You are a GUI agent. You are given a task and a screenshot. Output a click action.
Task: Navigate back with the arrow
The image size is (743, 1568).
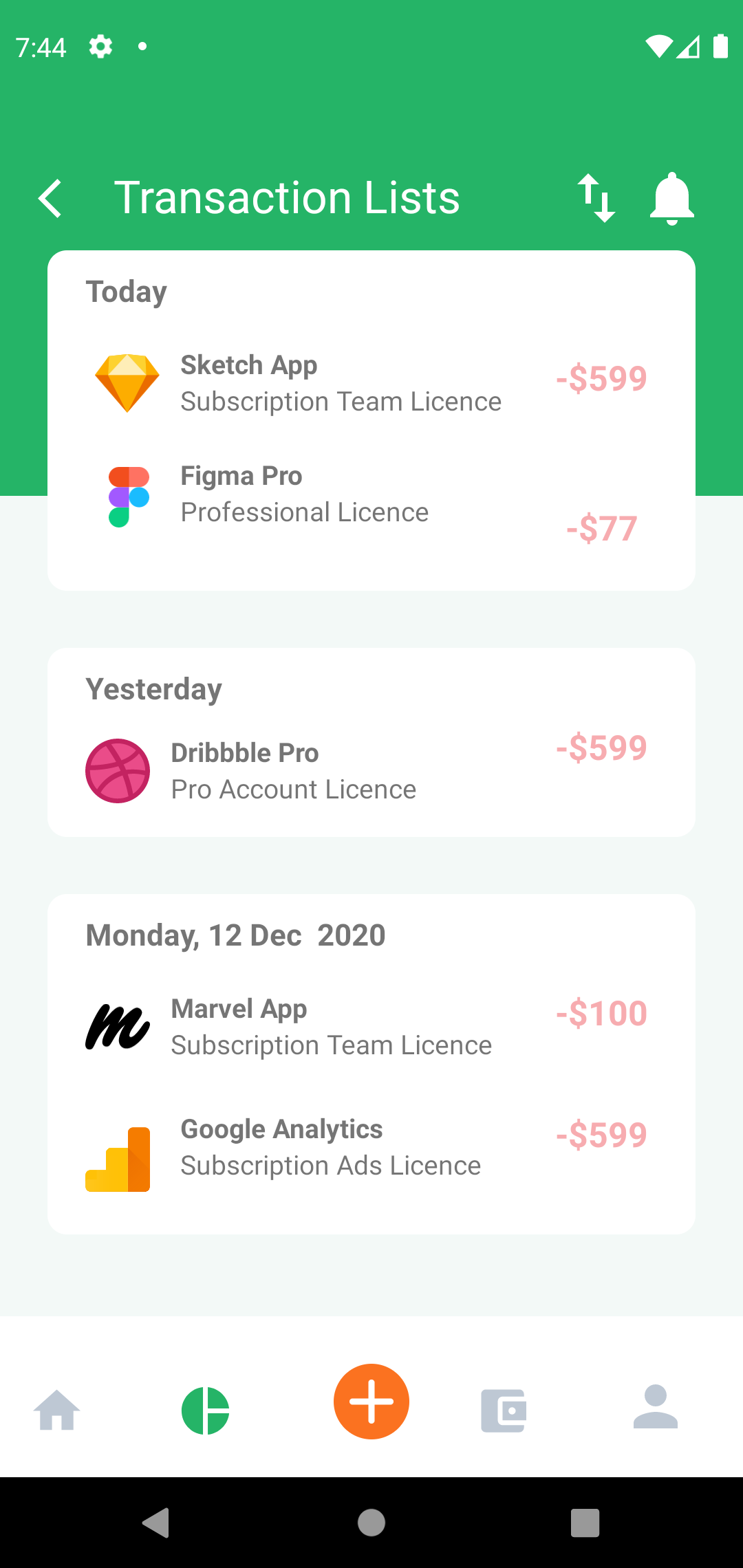point(50,198)
